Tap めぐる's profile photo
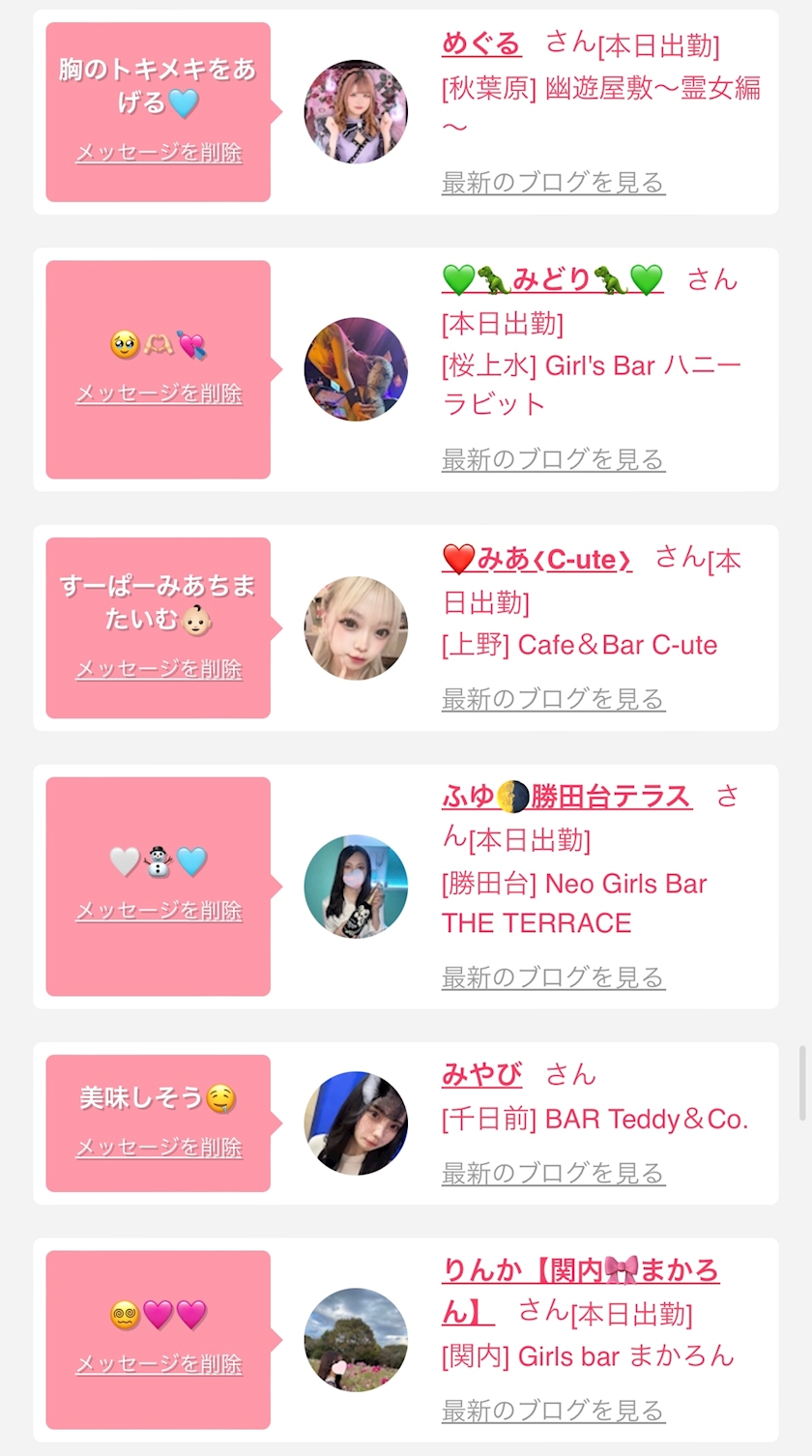Image resolution: width=812 pixels, height=1456 pixels. pos(356,112)
